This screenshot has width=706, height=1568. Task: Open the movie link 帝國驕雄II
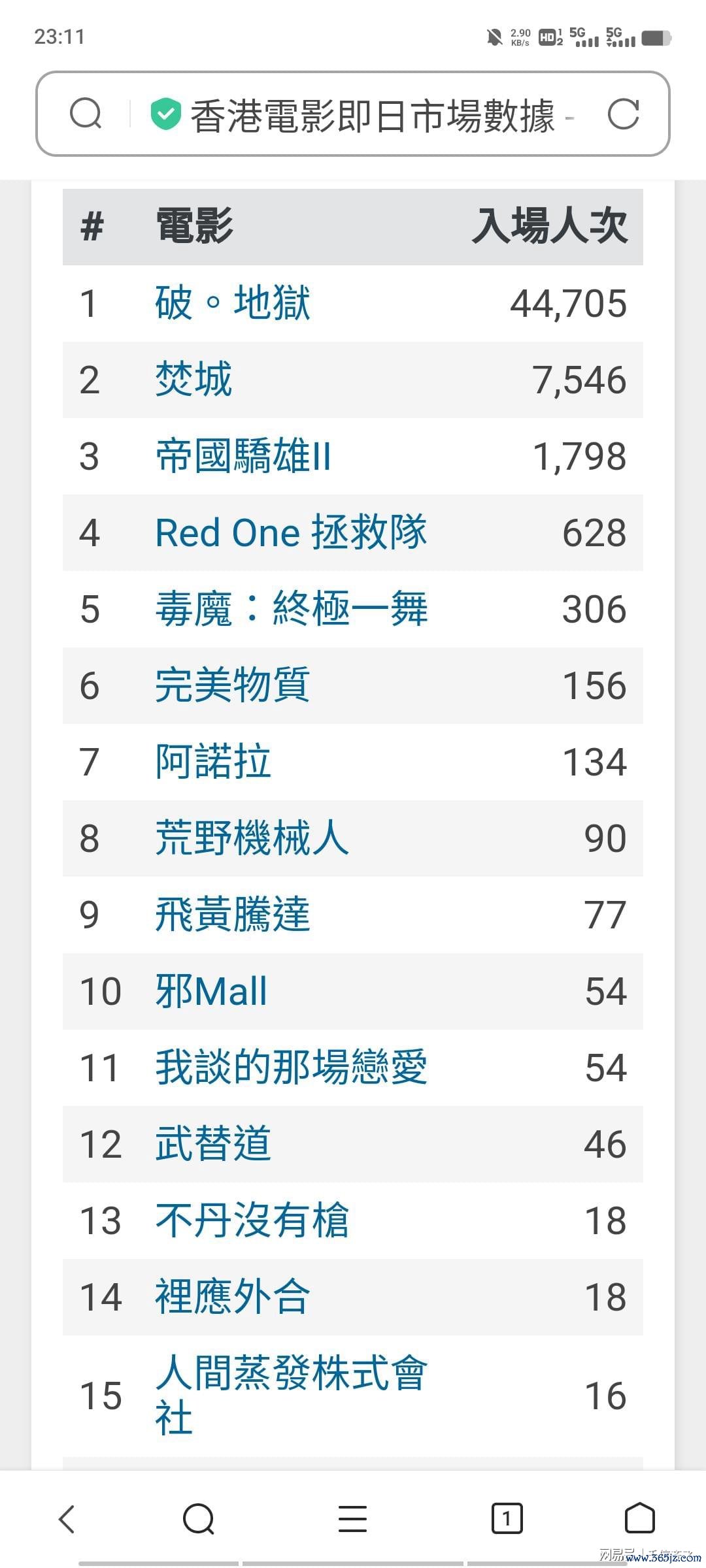[x=243, y=456]
